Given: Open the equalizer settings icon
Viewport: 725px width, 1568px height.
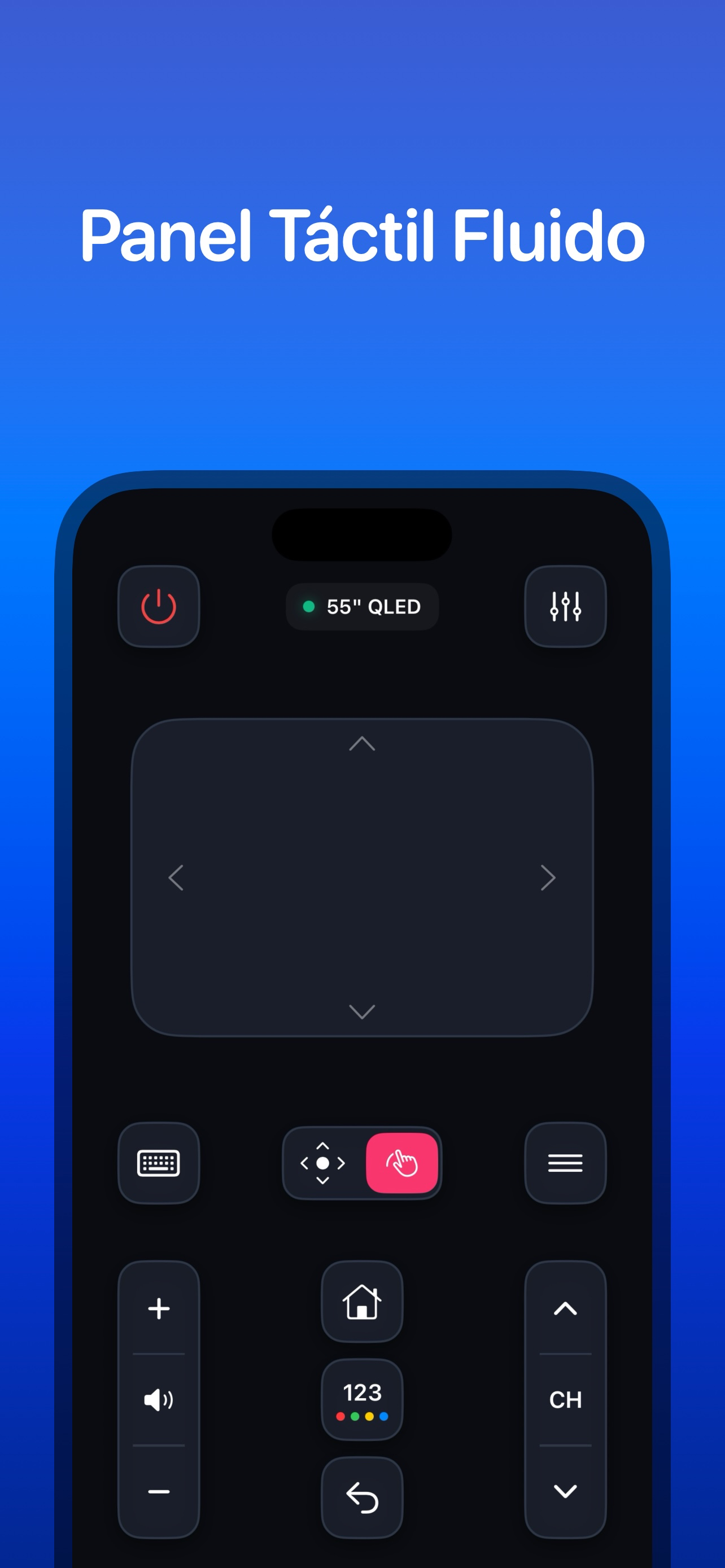Looking at the screenshot, I should pos(566,607).
